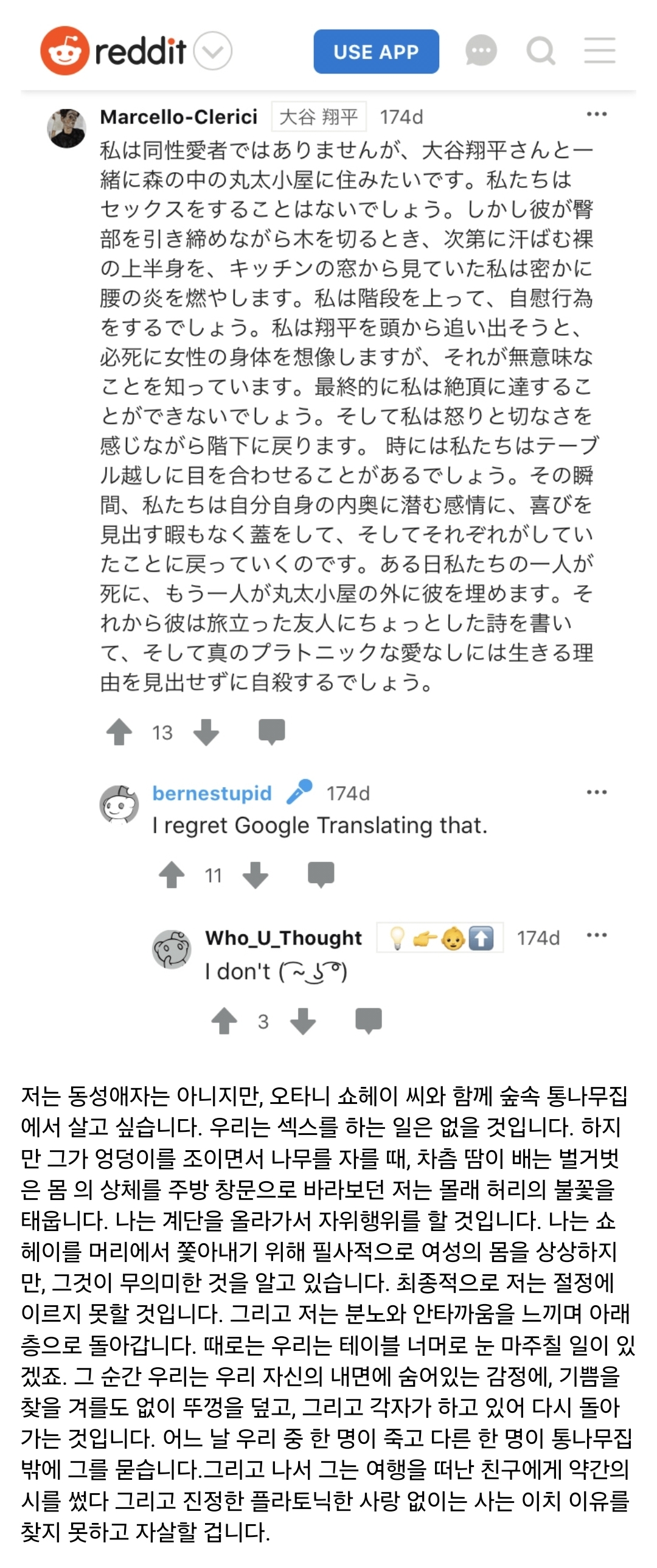The height and width of the screenshot is (1568, 657).
Task: Open the hamburger menu
Action: (x=599, y=50)
